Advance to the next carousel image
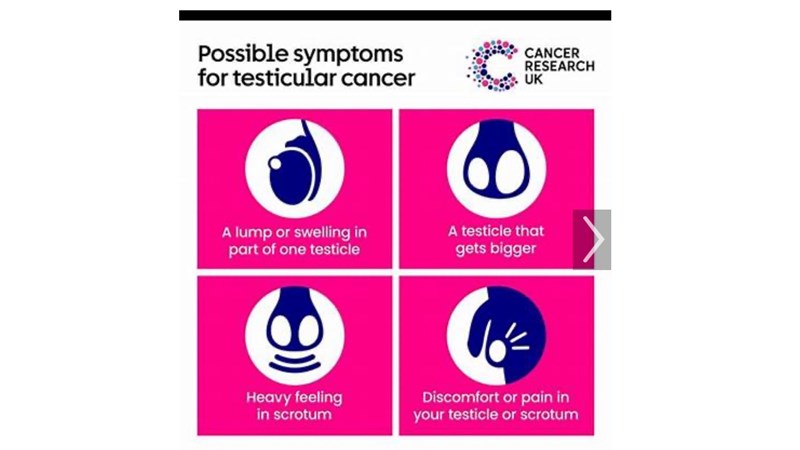The image size is (800, 450). pos(592,240)
